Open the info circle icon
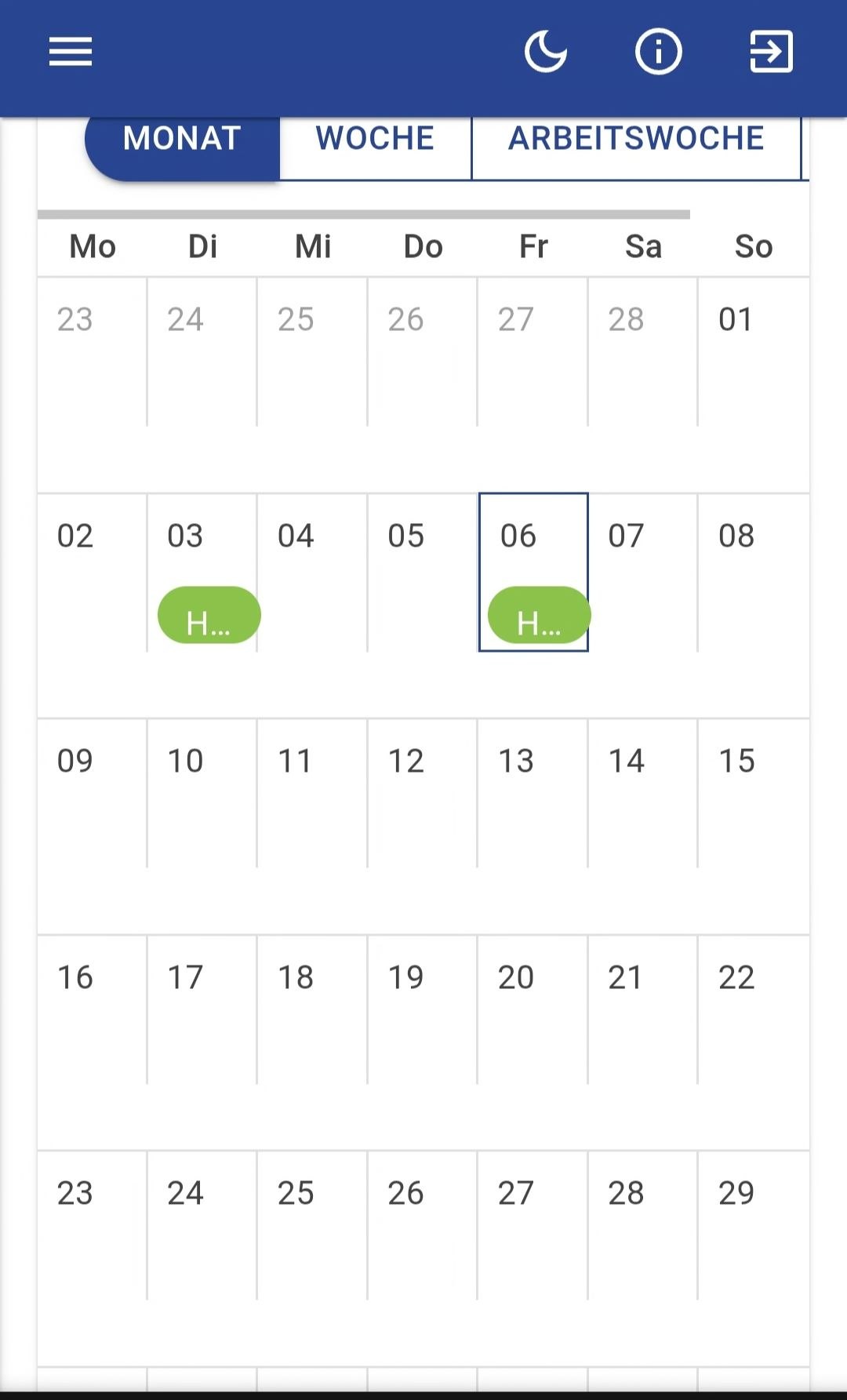847x1400 pixels. pyautogui.click(x=658, y=53)
